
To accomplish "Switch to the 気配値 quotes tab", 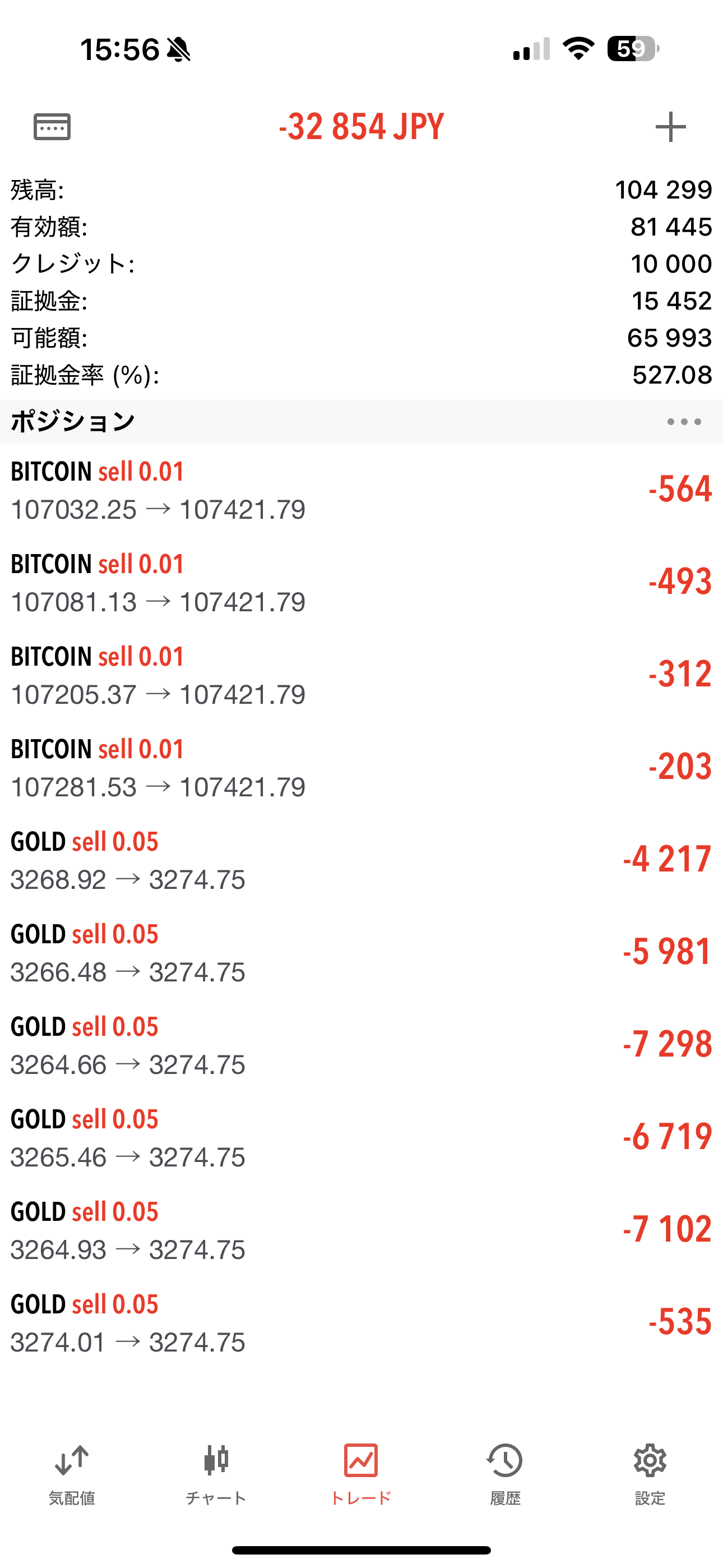I will [x=72, y=1474].
